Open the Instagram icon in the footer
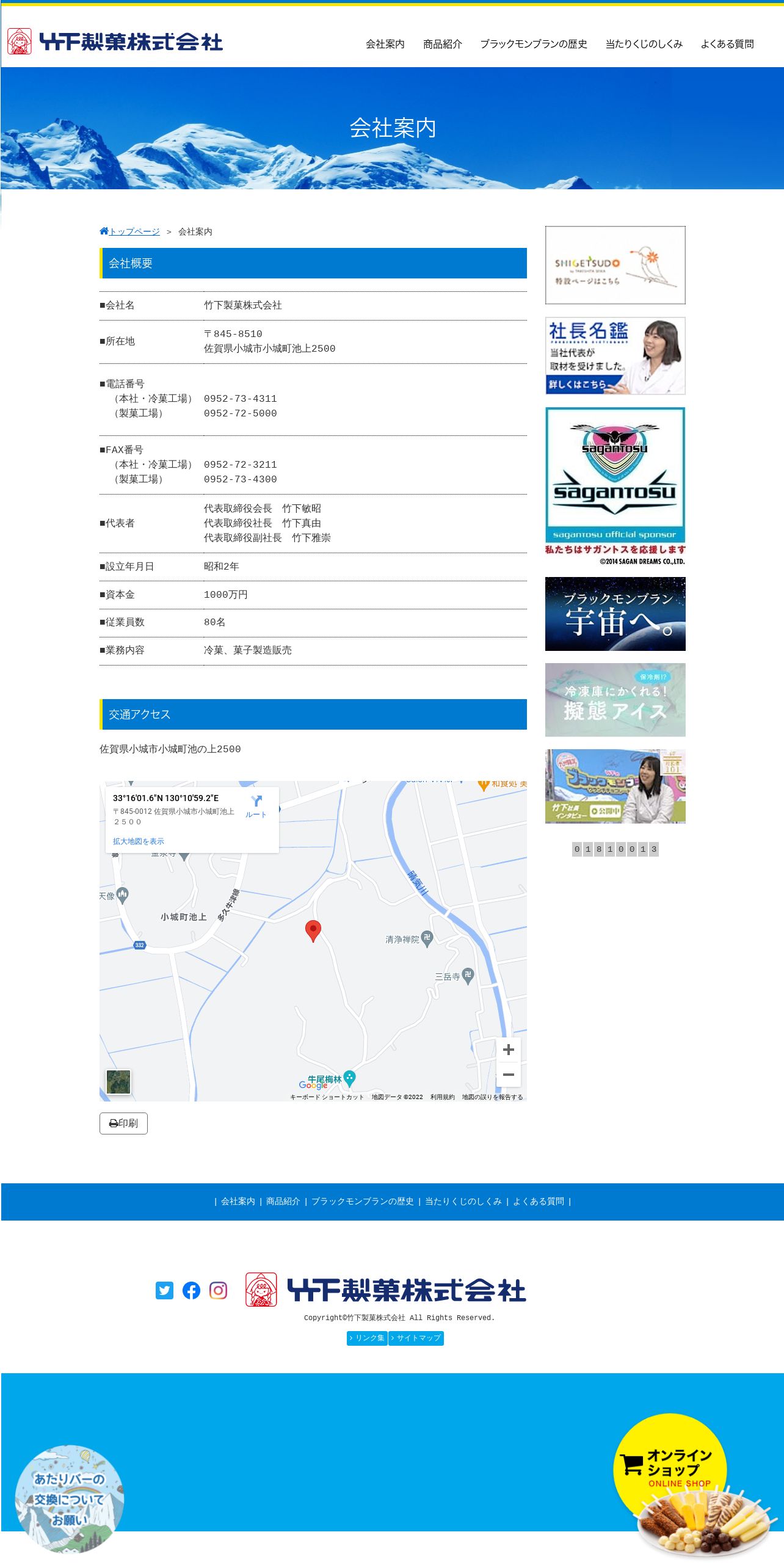 218,1290
